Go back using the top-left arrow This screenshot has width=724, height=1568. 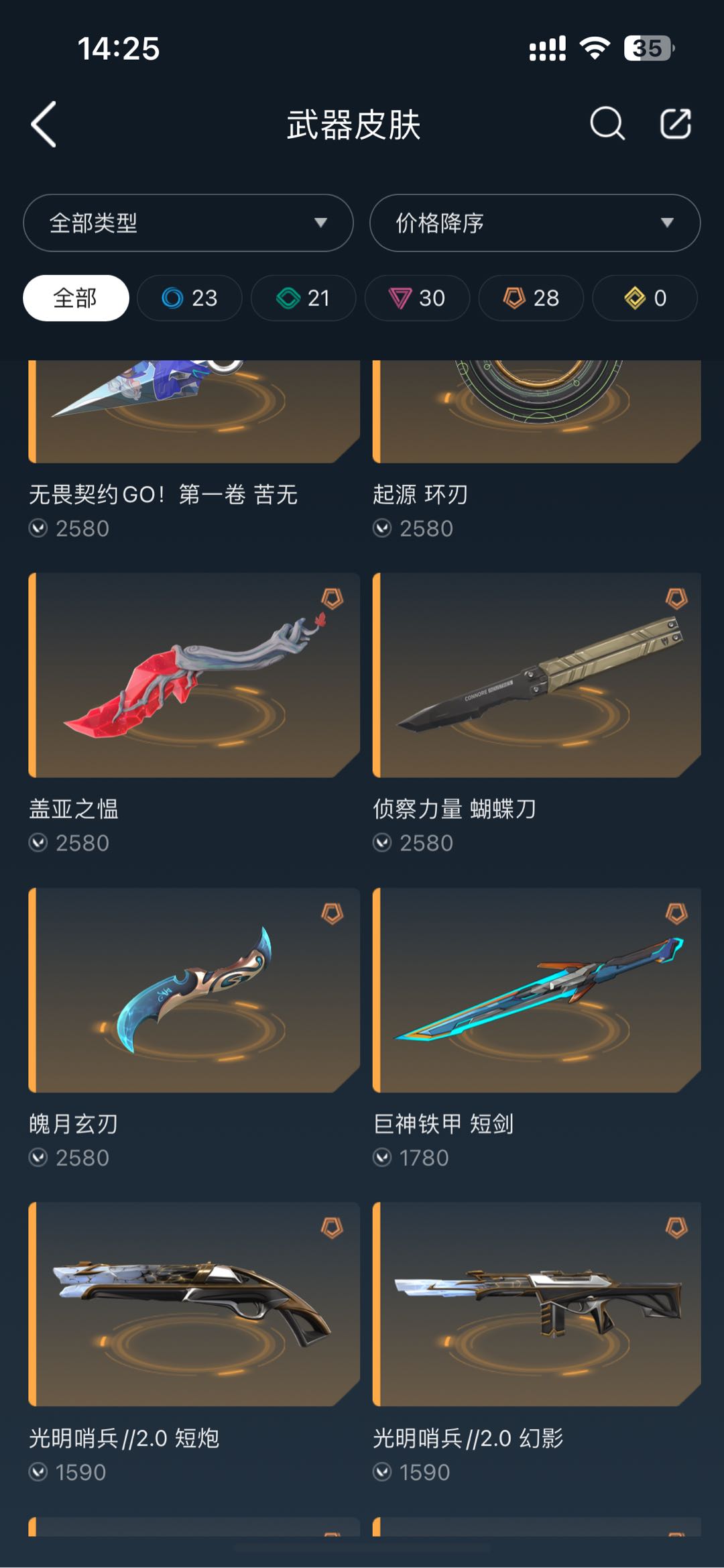point(44,124)
